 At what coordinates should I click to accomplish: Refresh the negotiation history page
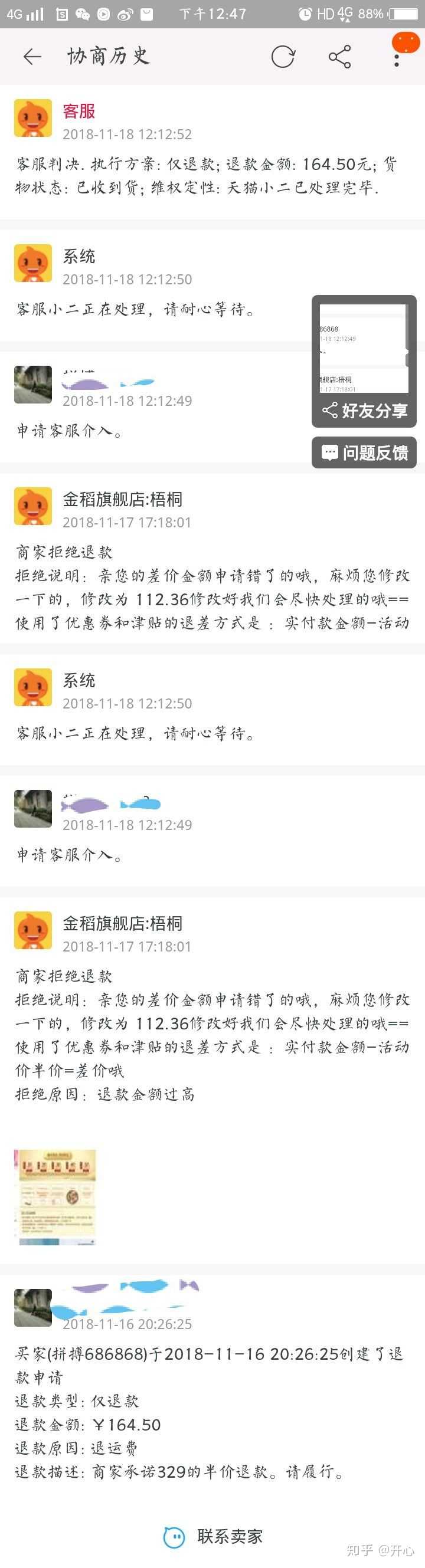pos(283,57)
